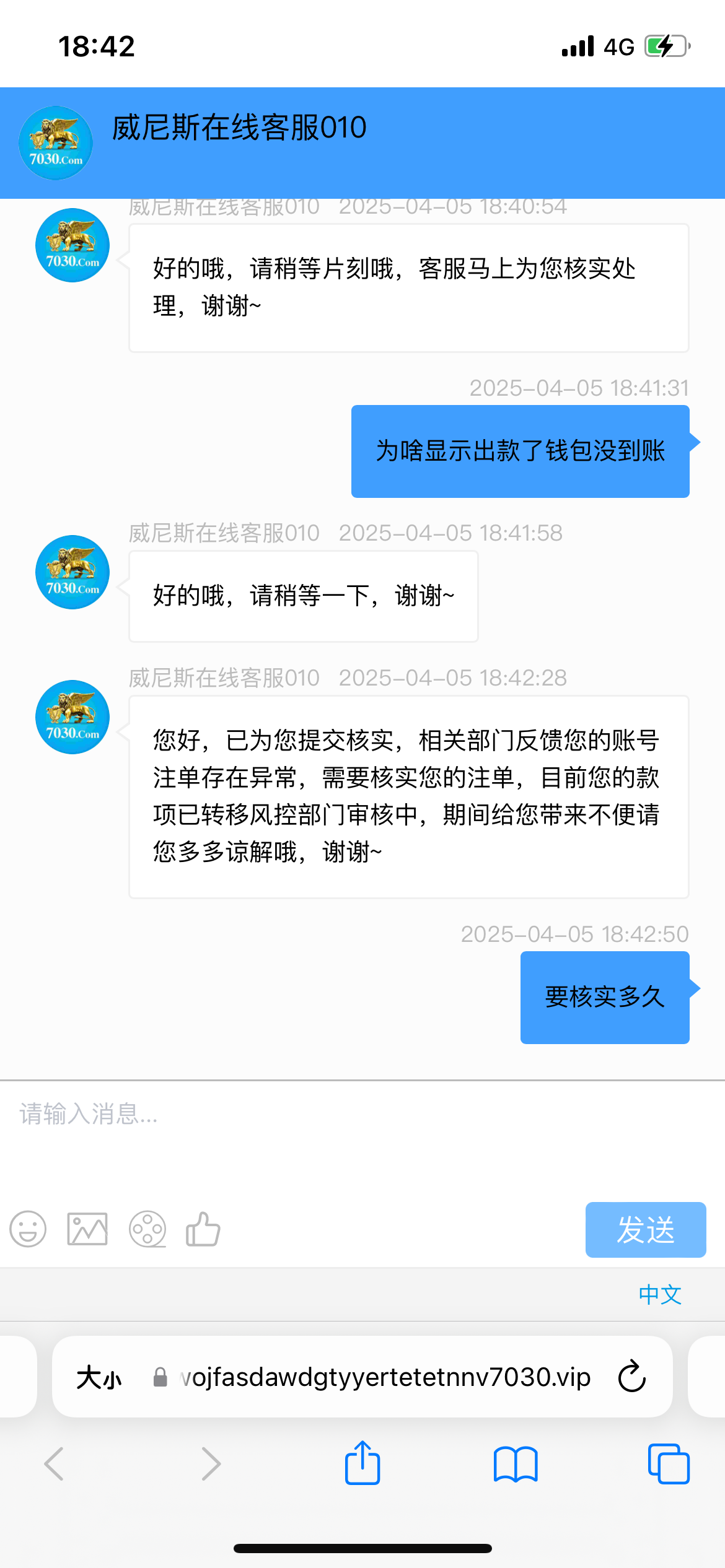The height and width of the screenshot is (1568, 725).
Task: Tap the thumbs-up icon
Action: coord(203,1229)
